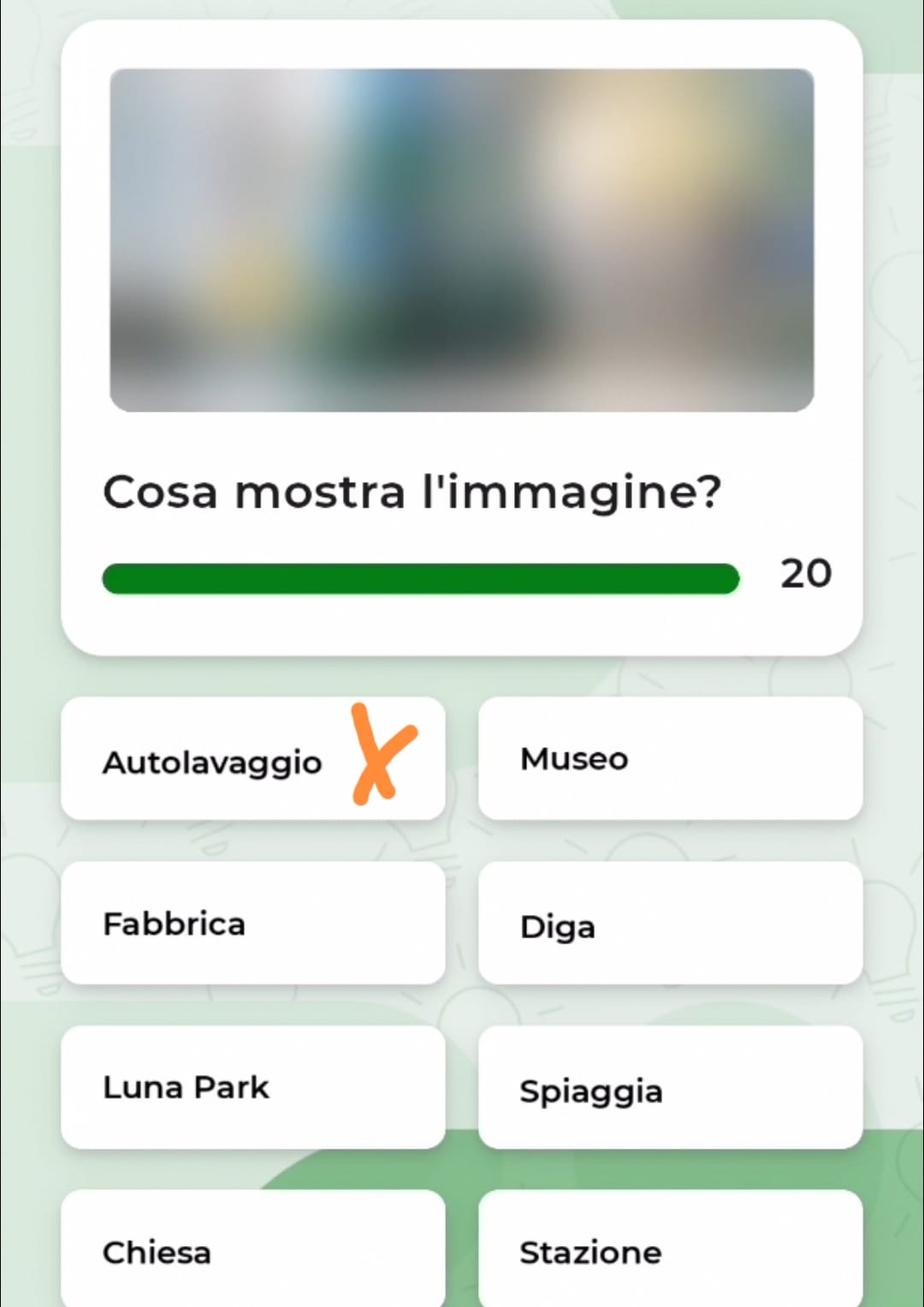The height and width of the screenshot is (1307, 924).
Task: Tap the Luna Park answer
Action: pos(252,1087)
